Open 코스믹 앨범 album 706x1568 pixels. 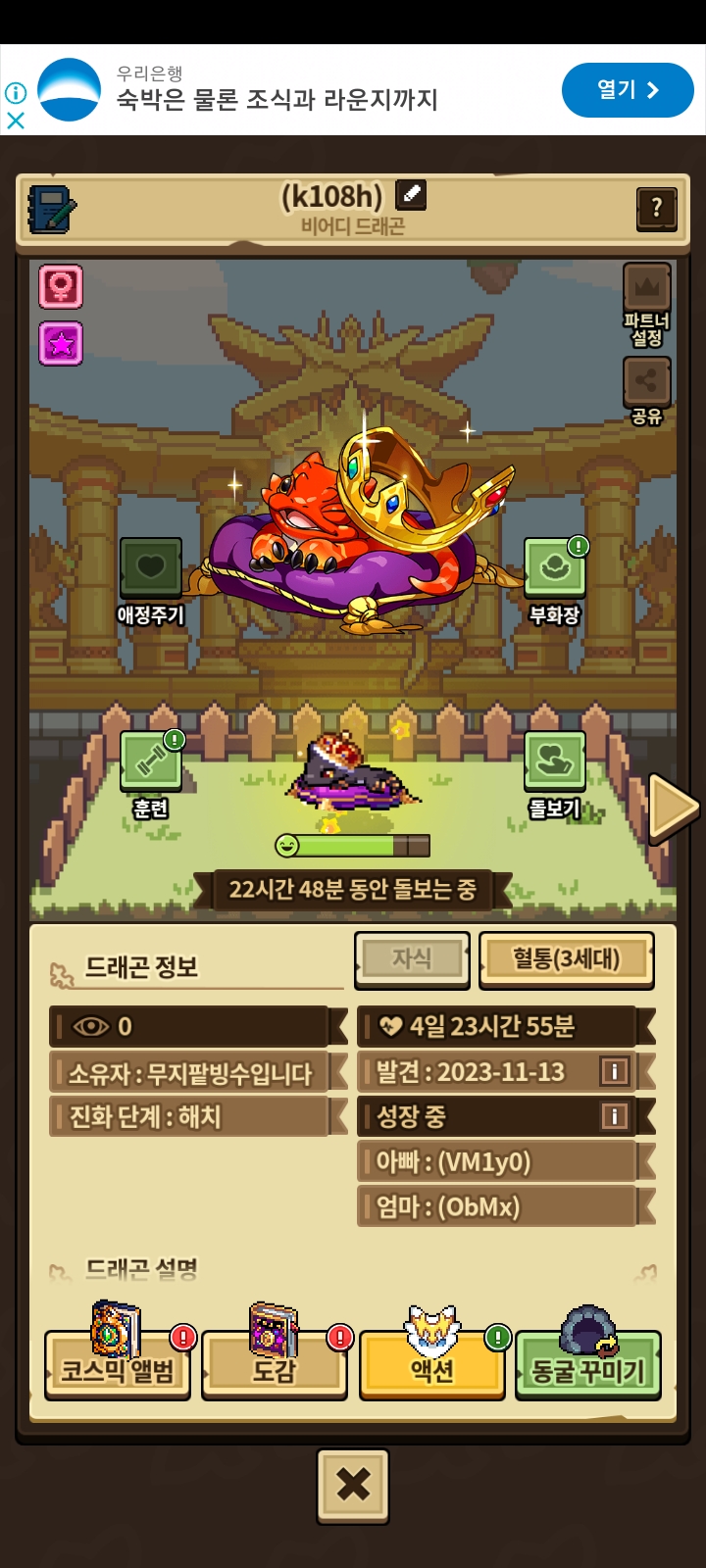point(118,1366)
